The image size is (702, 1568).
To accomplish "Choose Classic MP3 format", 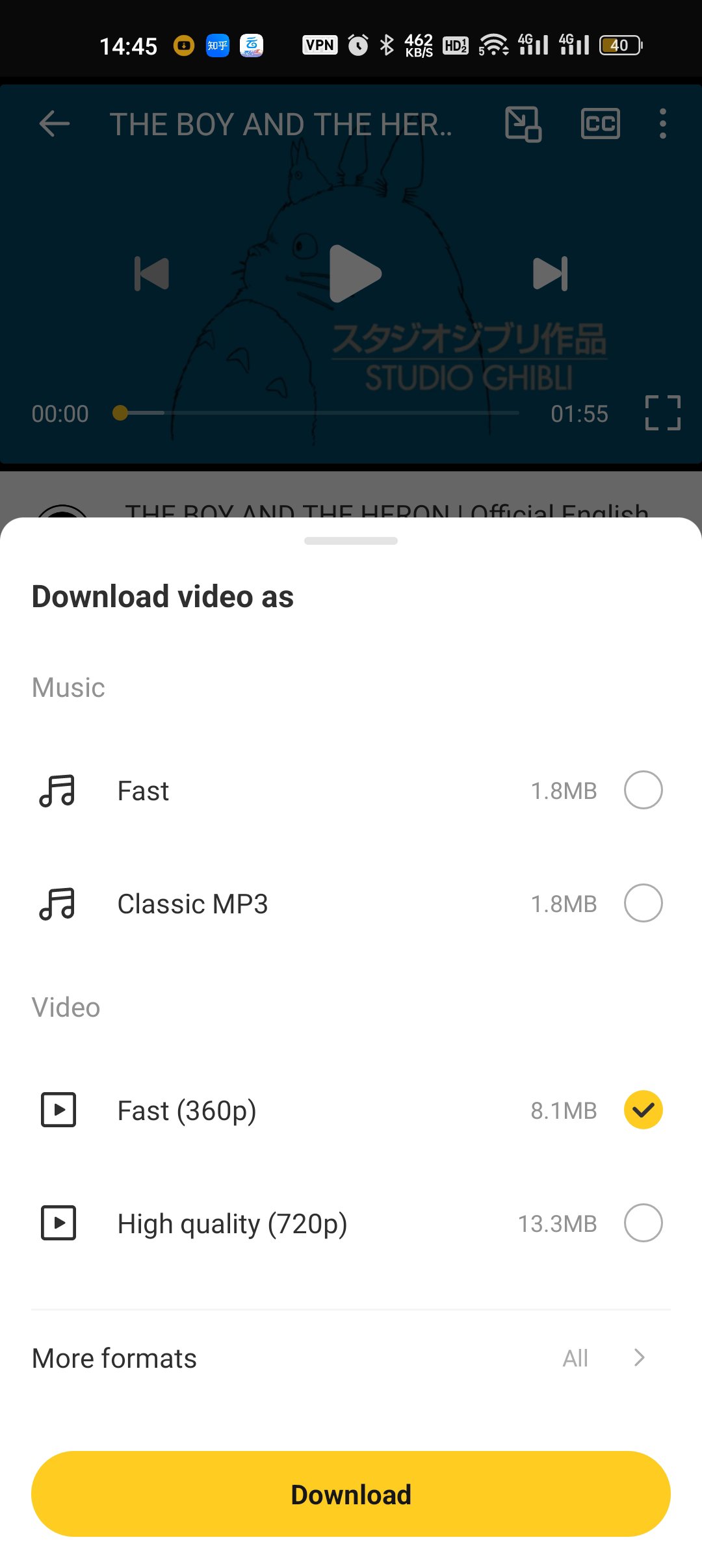I will [x=643, y=903].
